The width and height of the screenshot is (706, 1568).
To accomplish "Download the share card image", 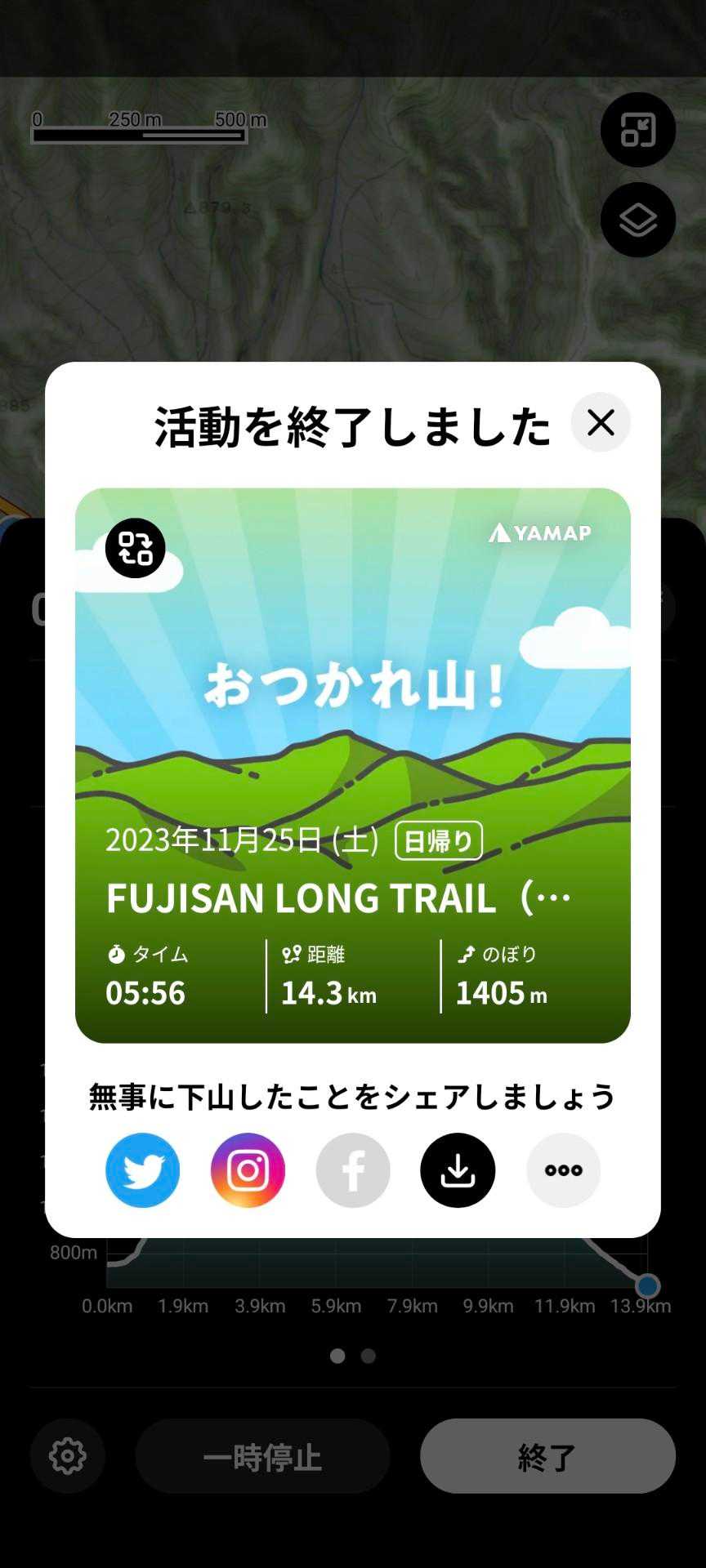I will pos(458,1170).
